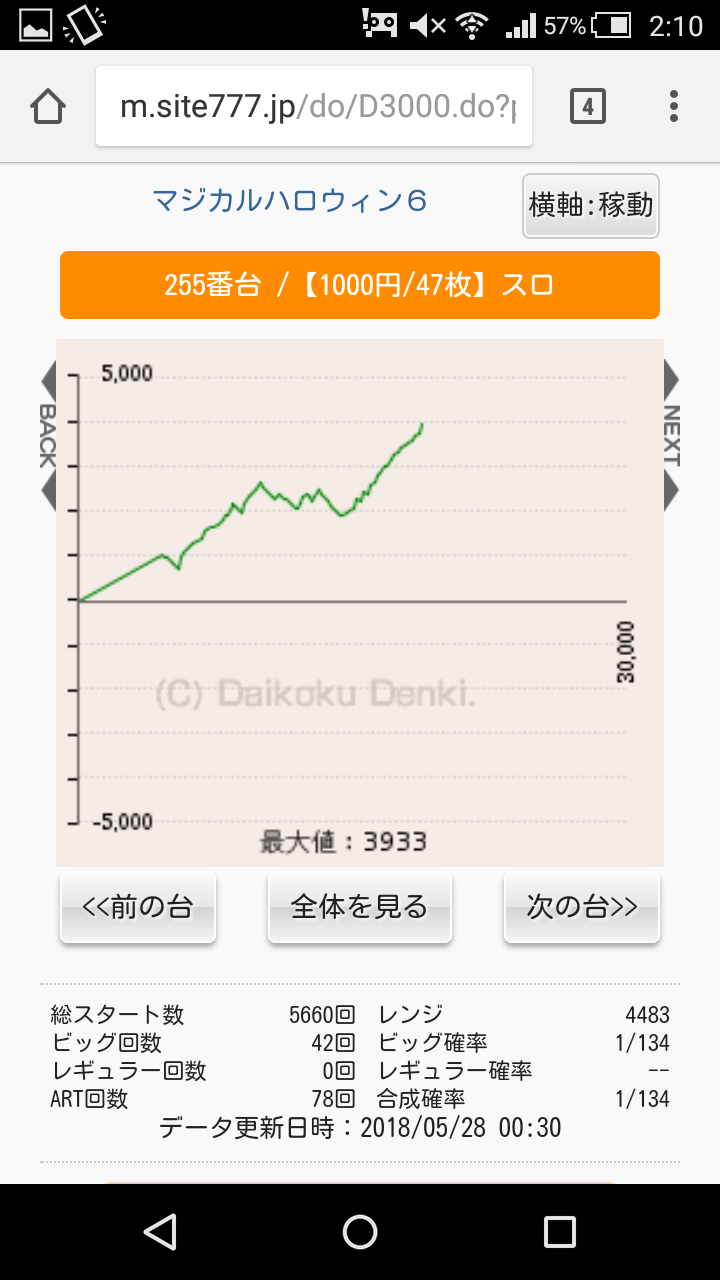Image resolution: width=720 pixels, height=1280 pixels.
Task: Tap the system home button
Action: point(360,1232)
